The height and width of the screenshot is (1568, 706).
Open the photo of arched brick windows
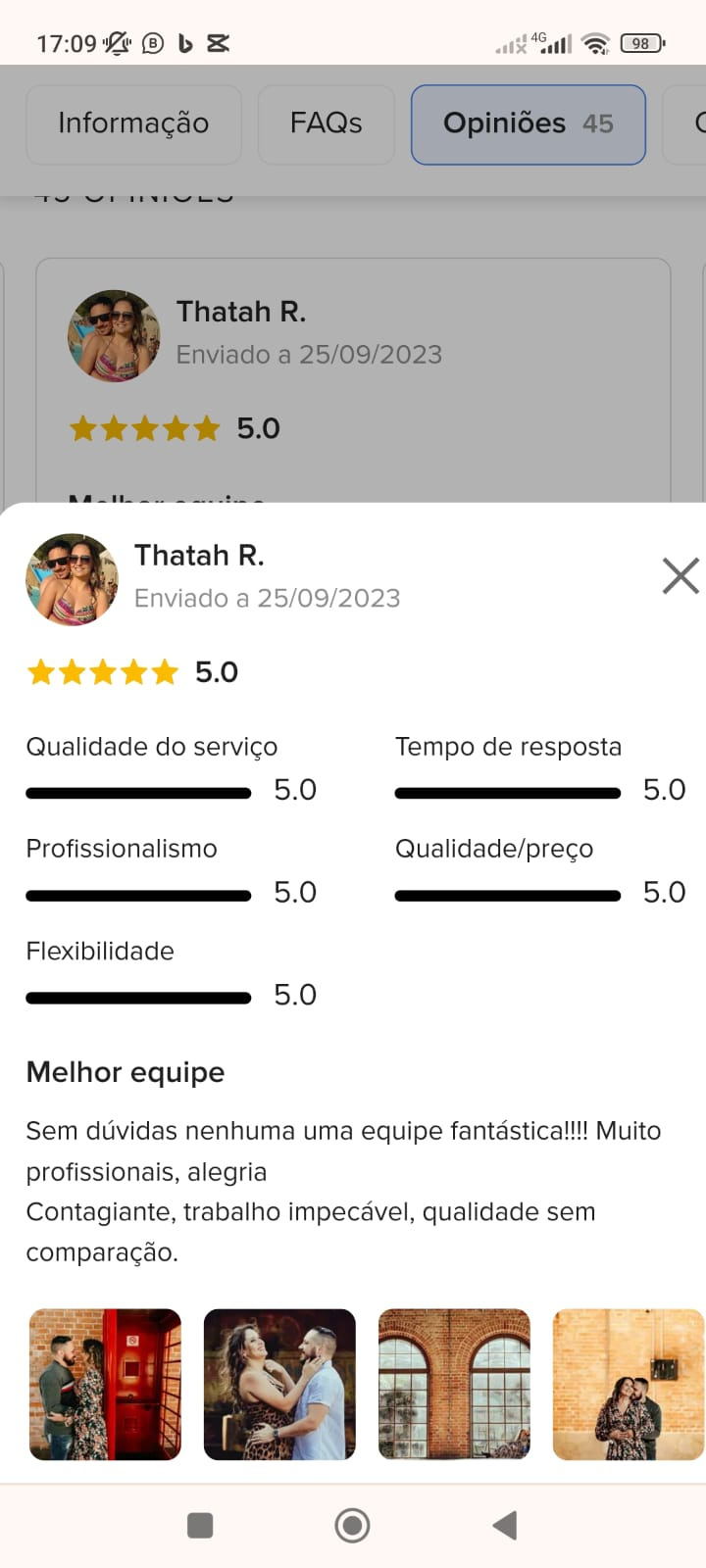454,1384
